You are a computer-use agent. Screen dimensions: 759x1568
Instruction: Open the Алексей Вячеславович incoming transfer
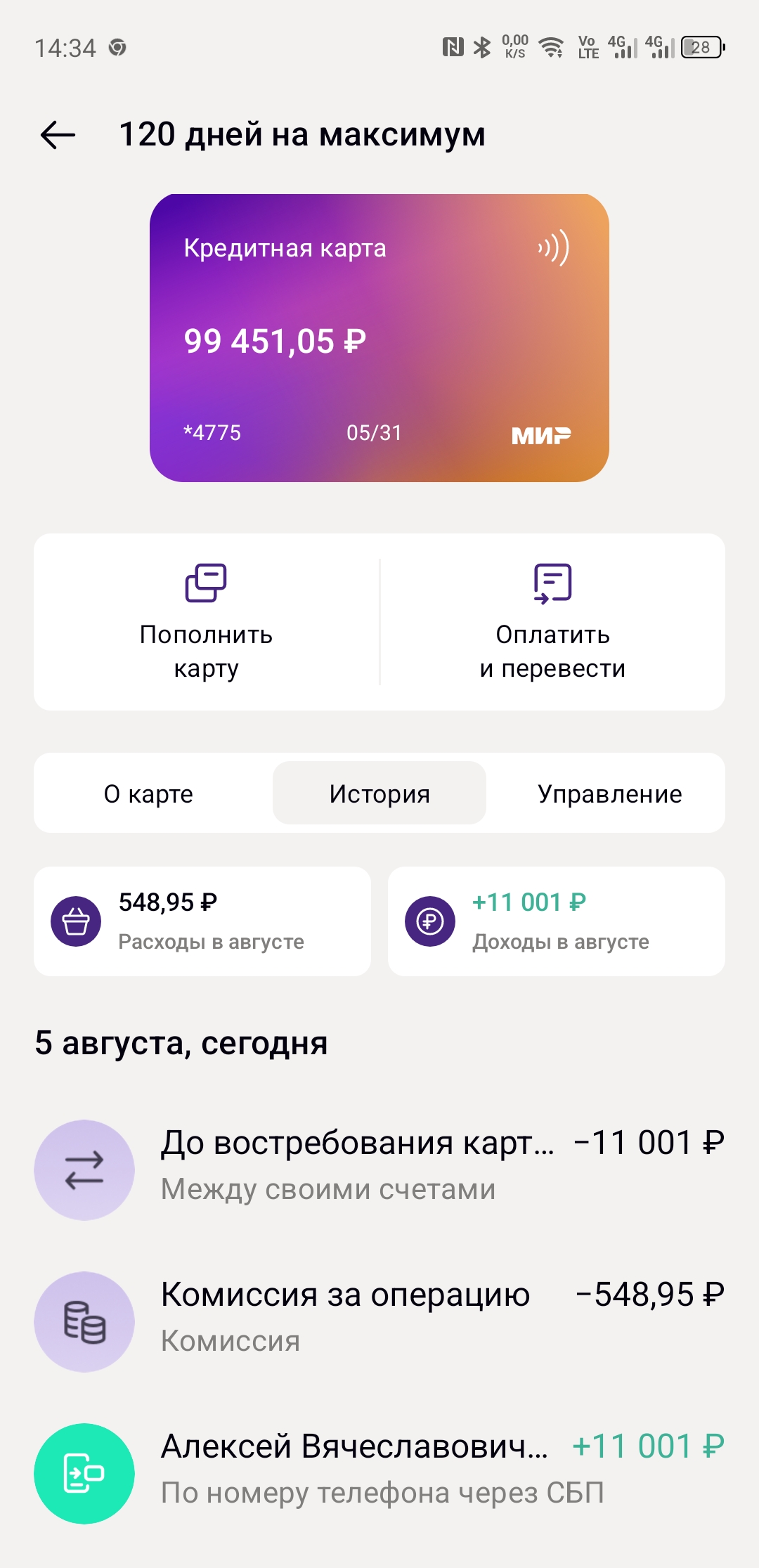(379, 1473)
